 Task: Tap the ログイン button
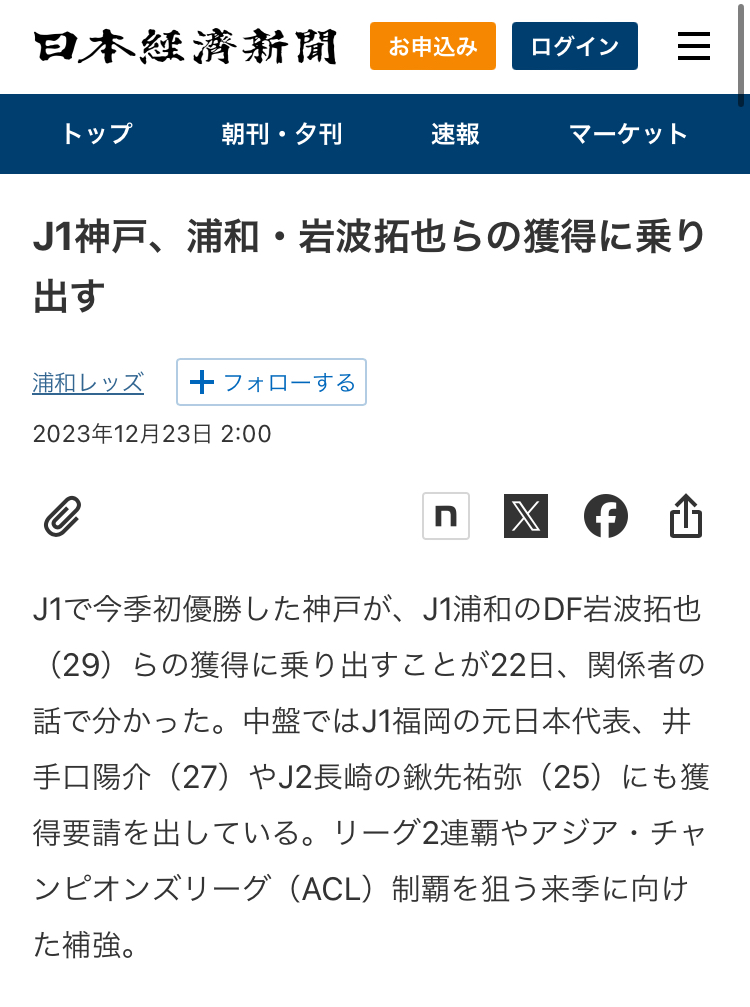[574, 46]
